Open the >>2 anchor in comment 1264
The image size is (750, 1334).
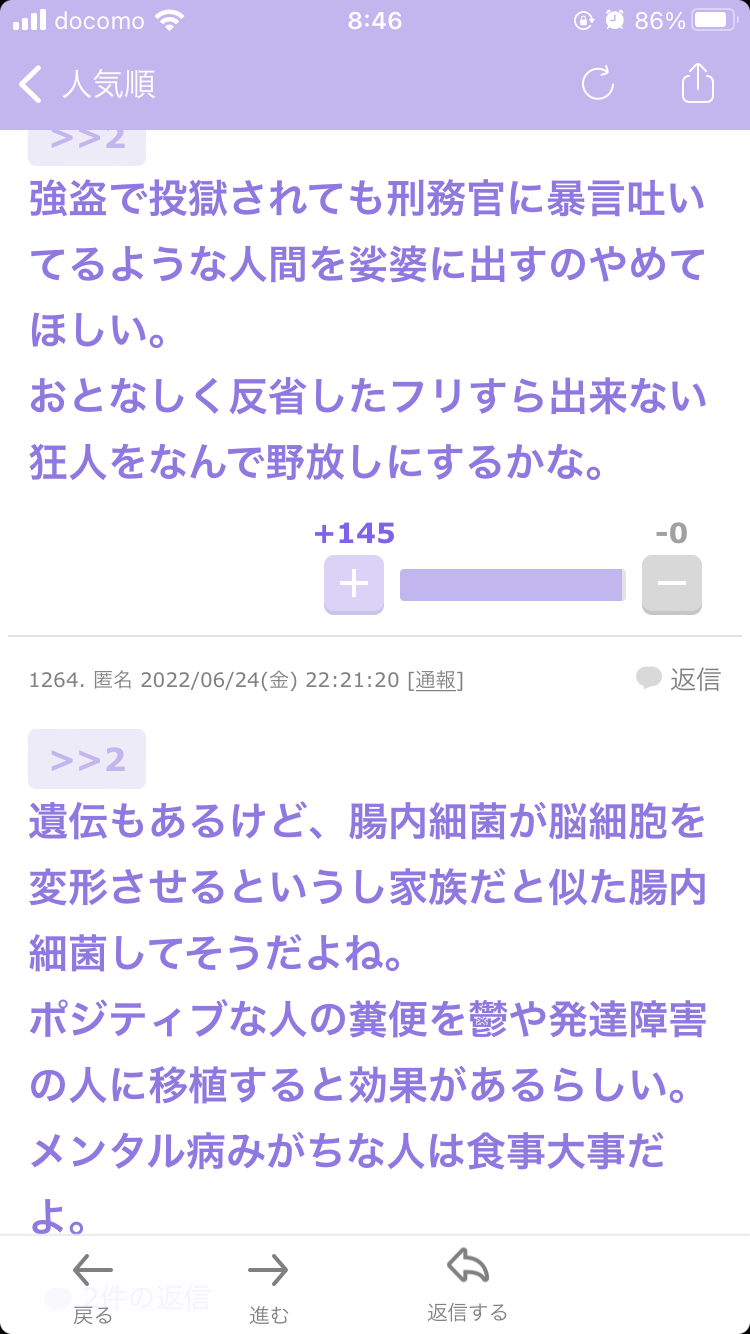(87, 759)
